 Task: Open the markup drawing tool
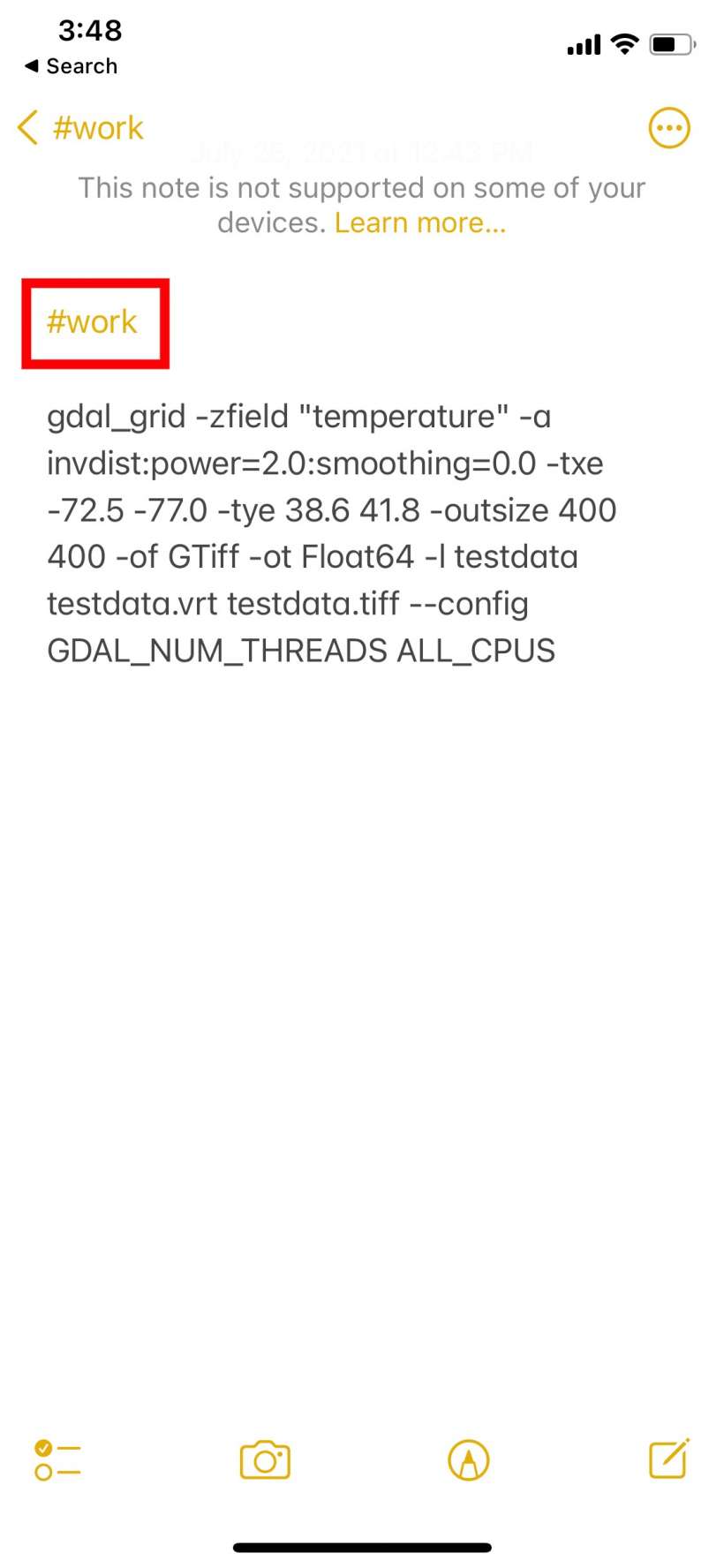coord(468,1460)
